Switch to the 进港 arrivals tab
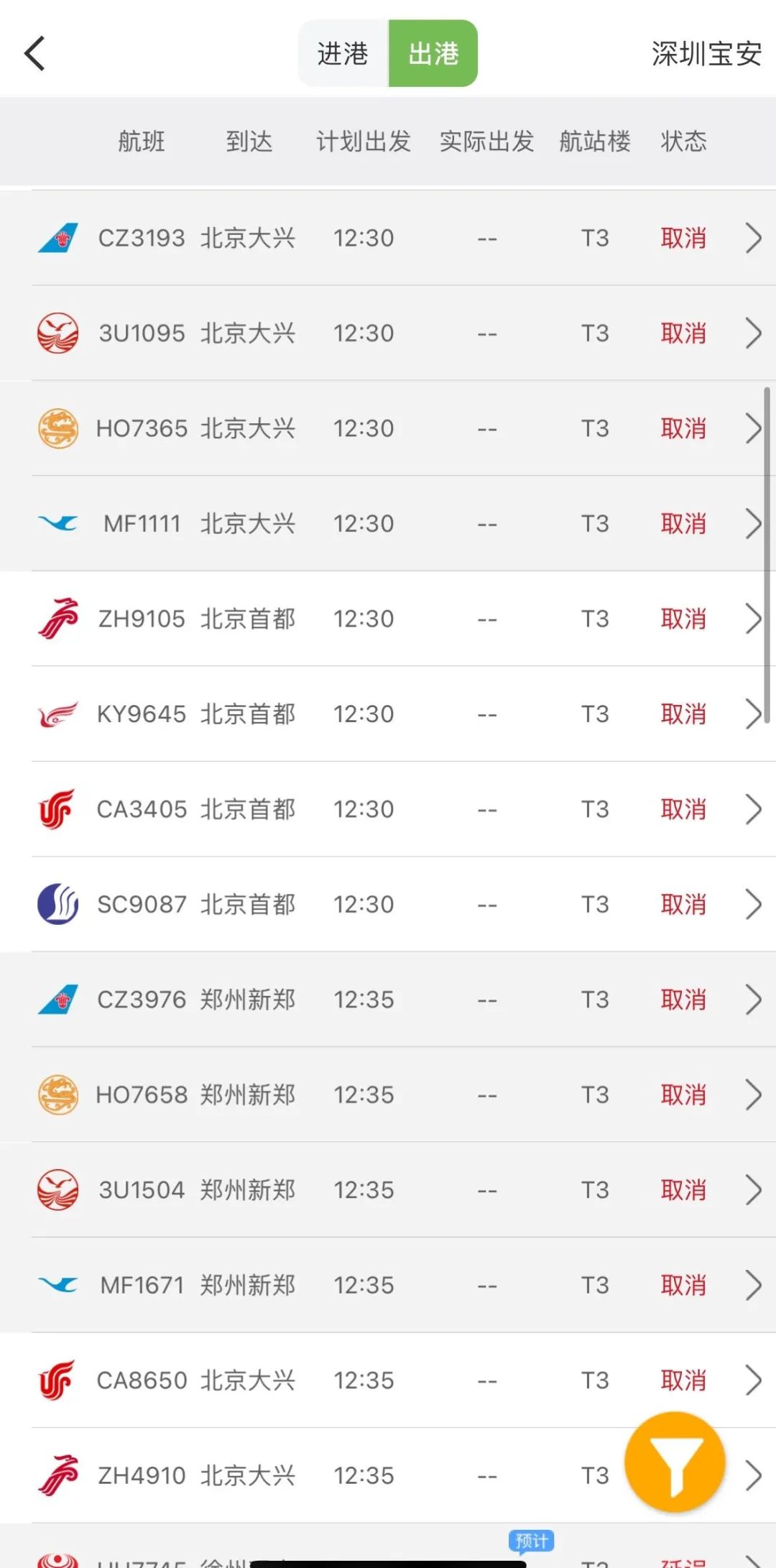 coord(343,53)
